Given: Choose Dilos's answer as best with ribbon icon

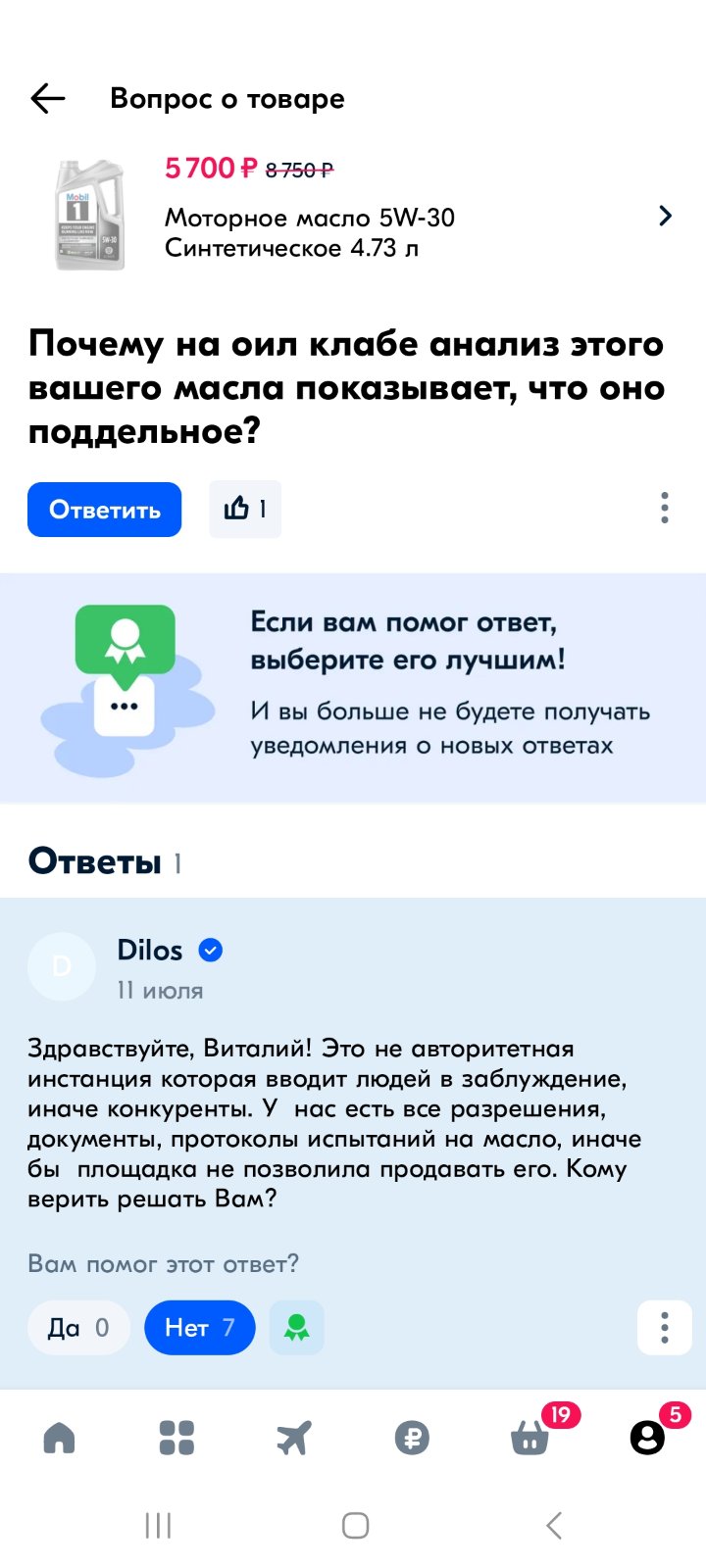Looking at the screenshot, I should 296,1328.
